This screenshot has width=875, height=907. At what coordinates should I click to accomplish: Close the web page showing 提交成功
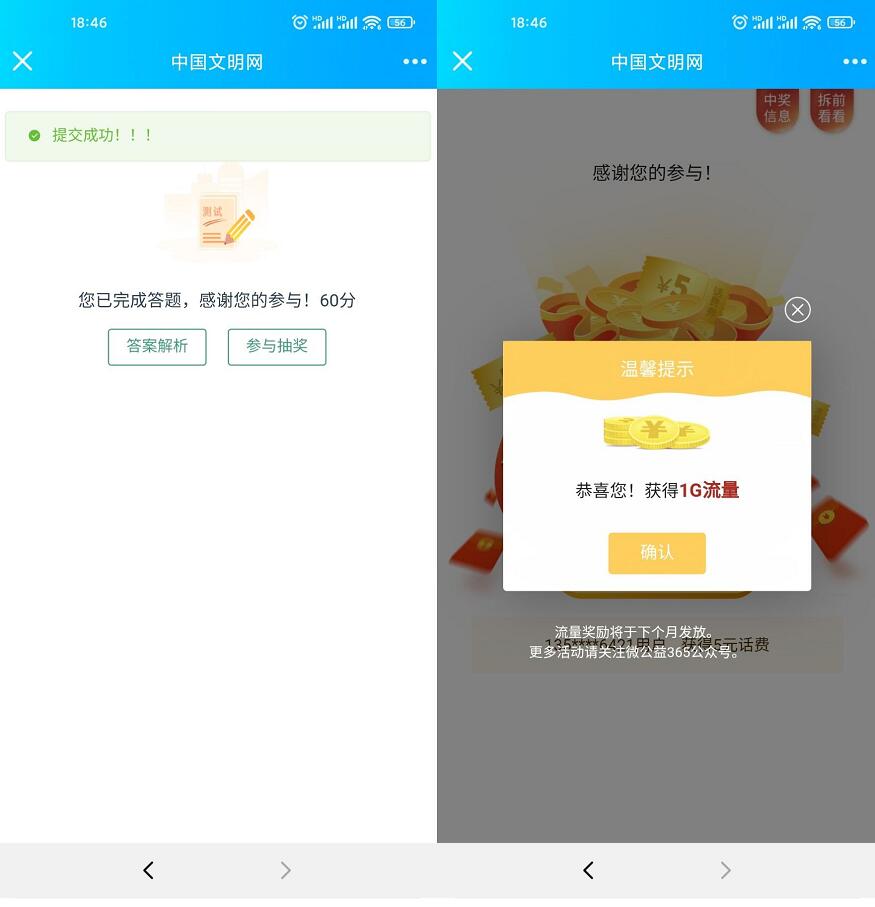(23, 61)
